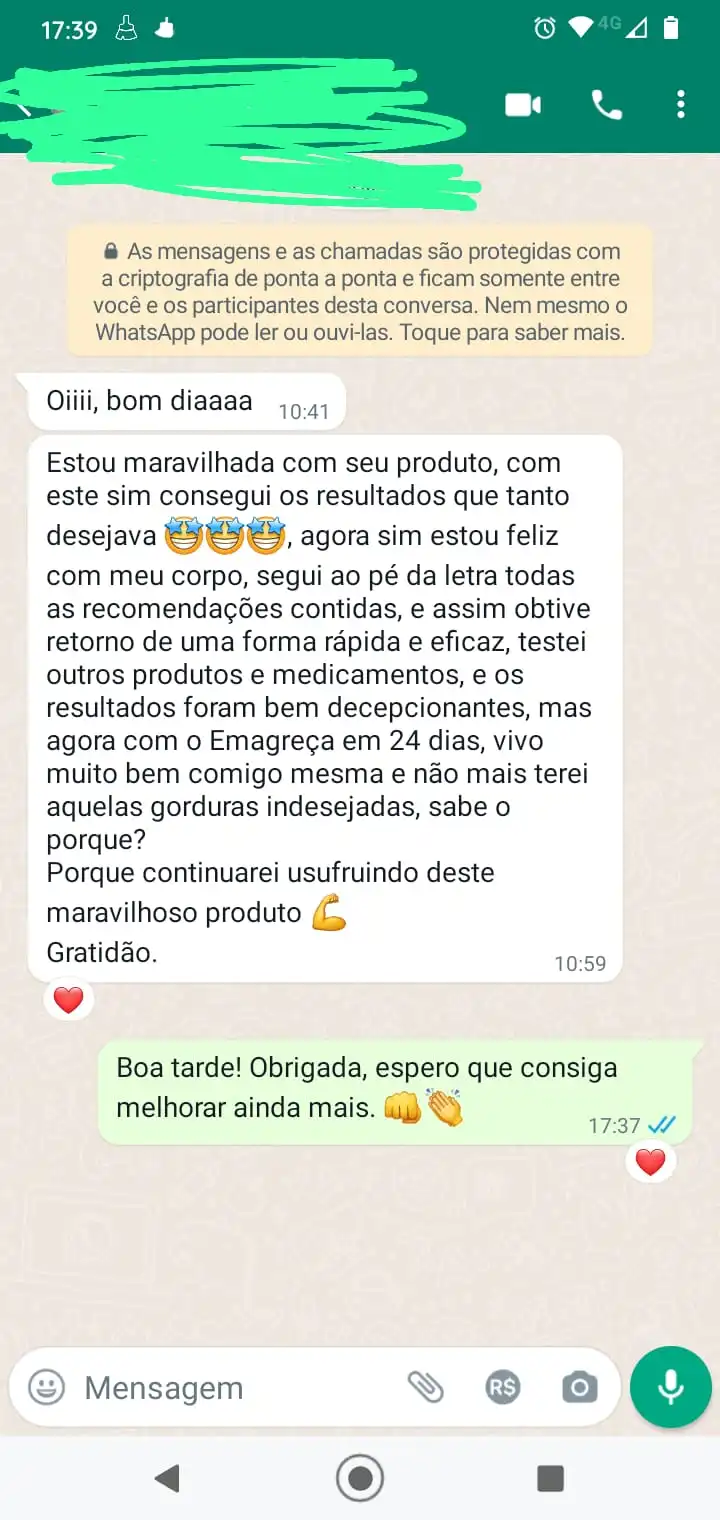Tap the blue double check marks at 17:37
Image resolution: width=720 pixels, height=1520 pixels.
pos(661,1125)
